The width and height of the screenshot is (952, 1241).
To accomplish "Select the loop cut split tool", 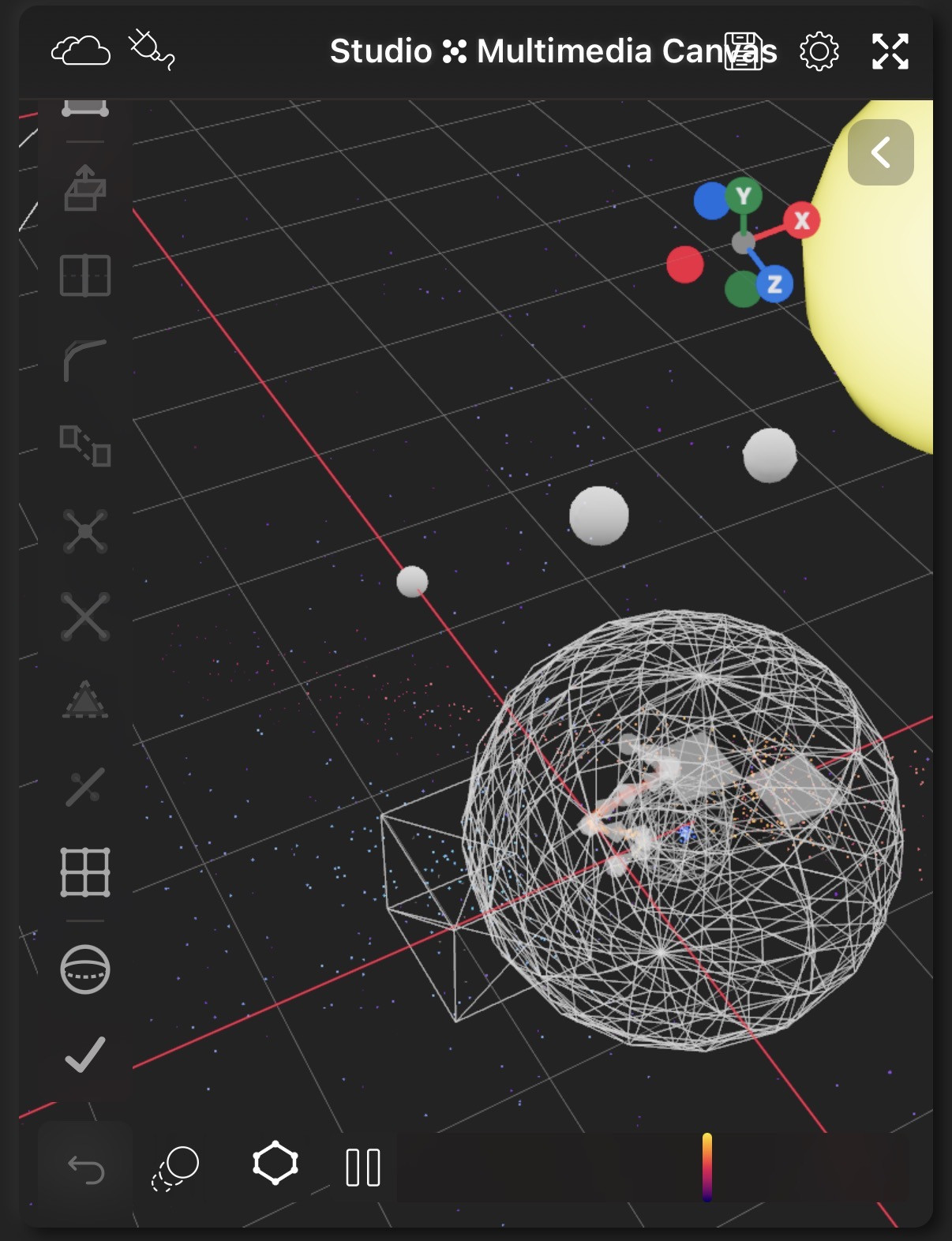I will (85, 276).
